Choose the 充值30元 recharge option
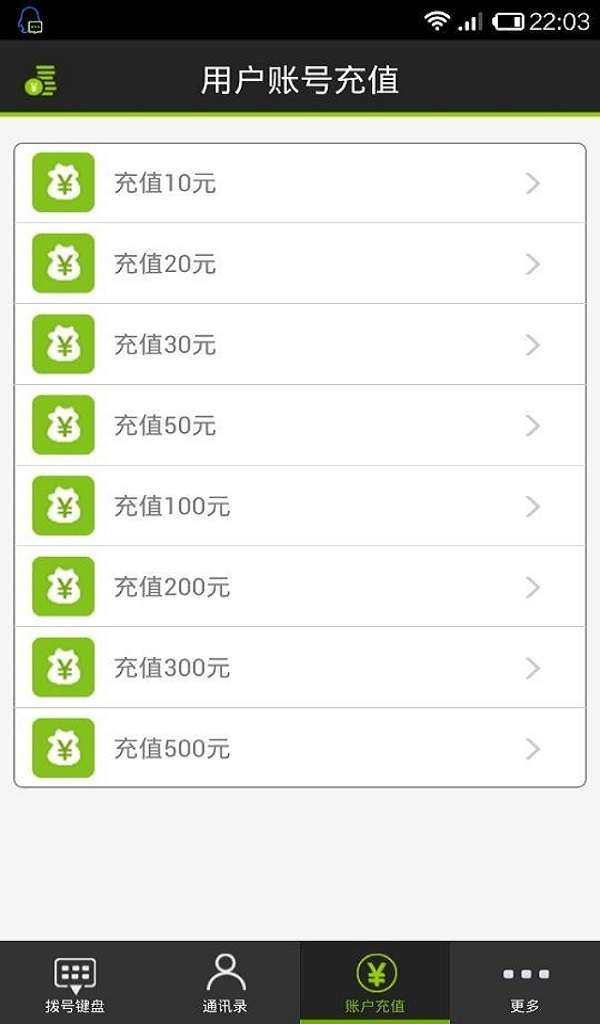The image size is (600, 1024). click(x=300, y=345)
